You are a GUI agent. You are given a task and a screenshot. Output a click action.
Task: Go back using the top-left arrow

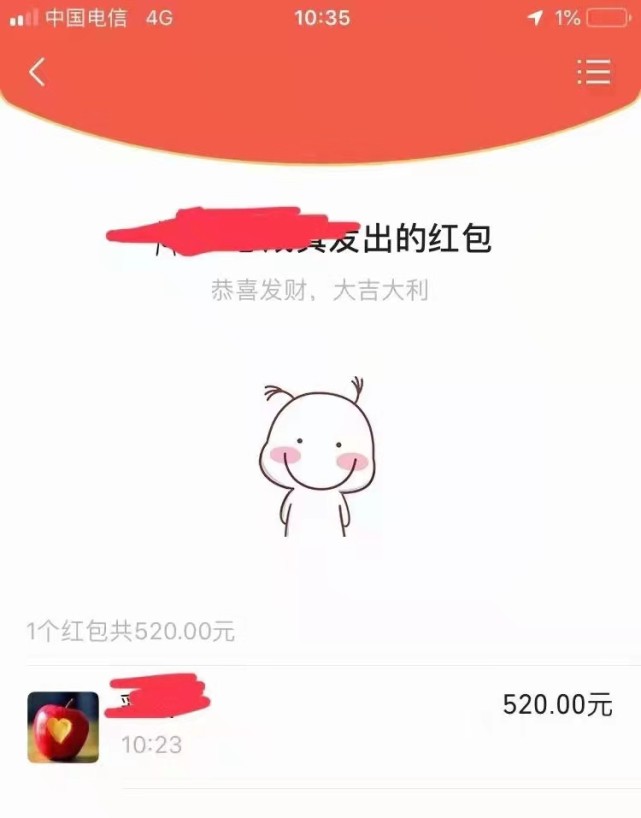37,72
